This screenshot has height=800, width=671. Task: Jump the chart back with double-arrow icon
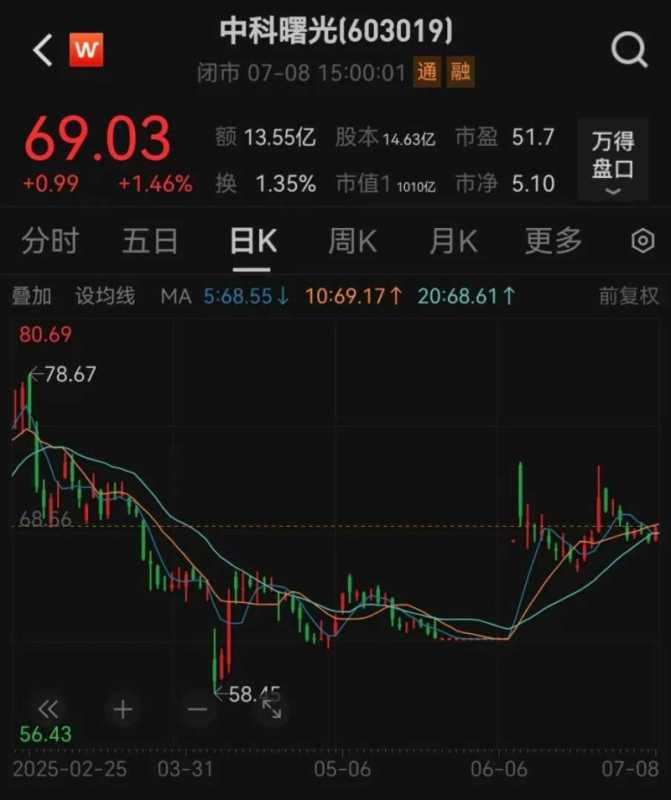(47, 709)
